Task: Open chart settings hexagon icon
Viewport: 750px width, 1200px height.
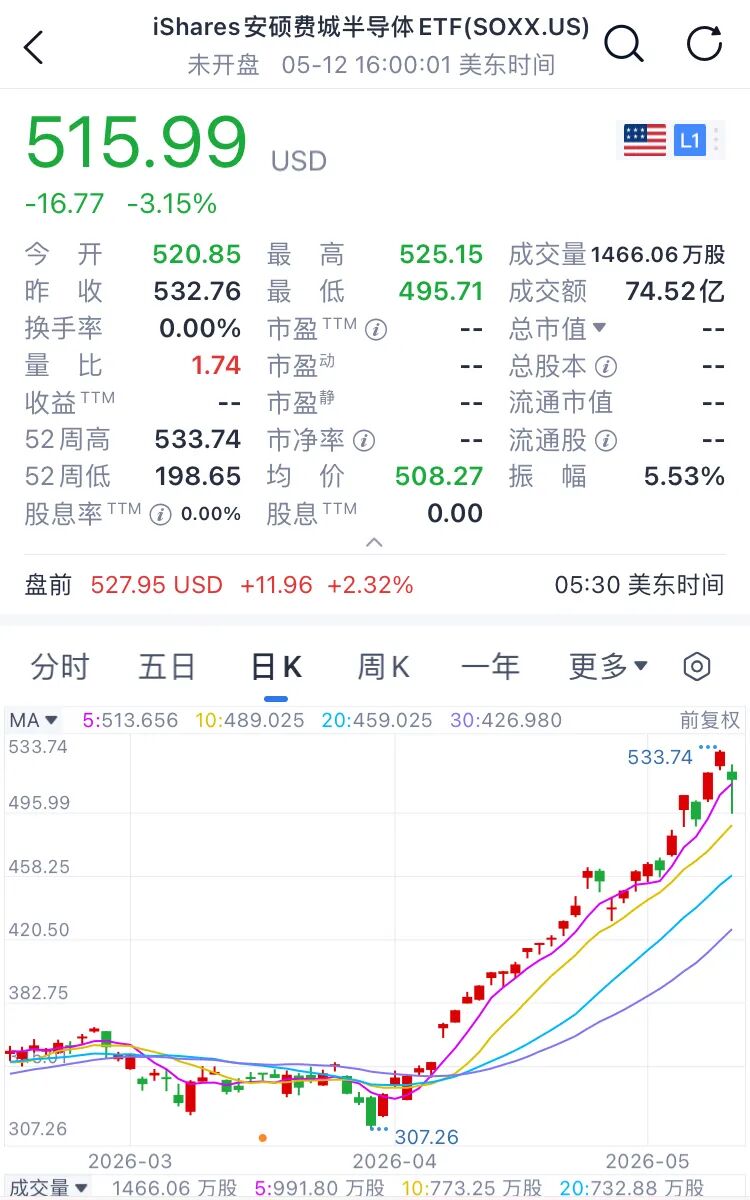Action: click(x=697, y=667)
